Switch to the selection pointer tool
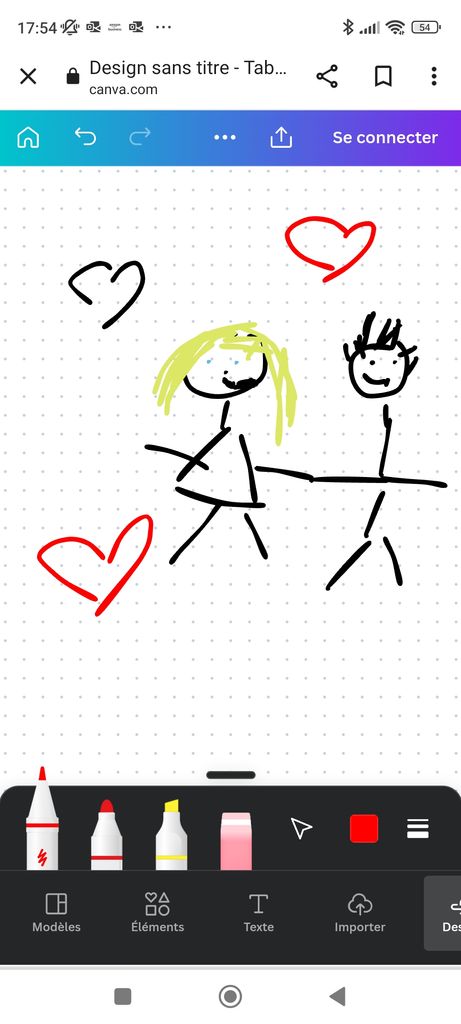461x1024 pixels. (x=301, y=829)
